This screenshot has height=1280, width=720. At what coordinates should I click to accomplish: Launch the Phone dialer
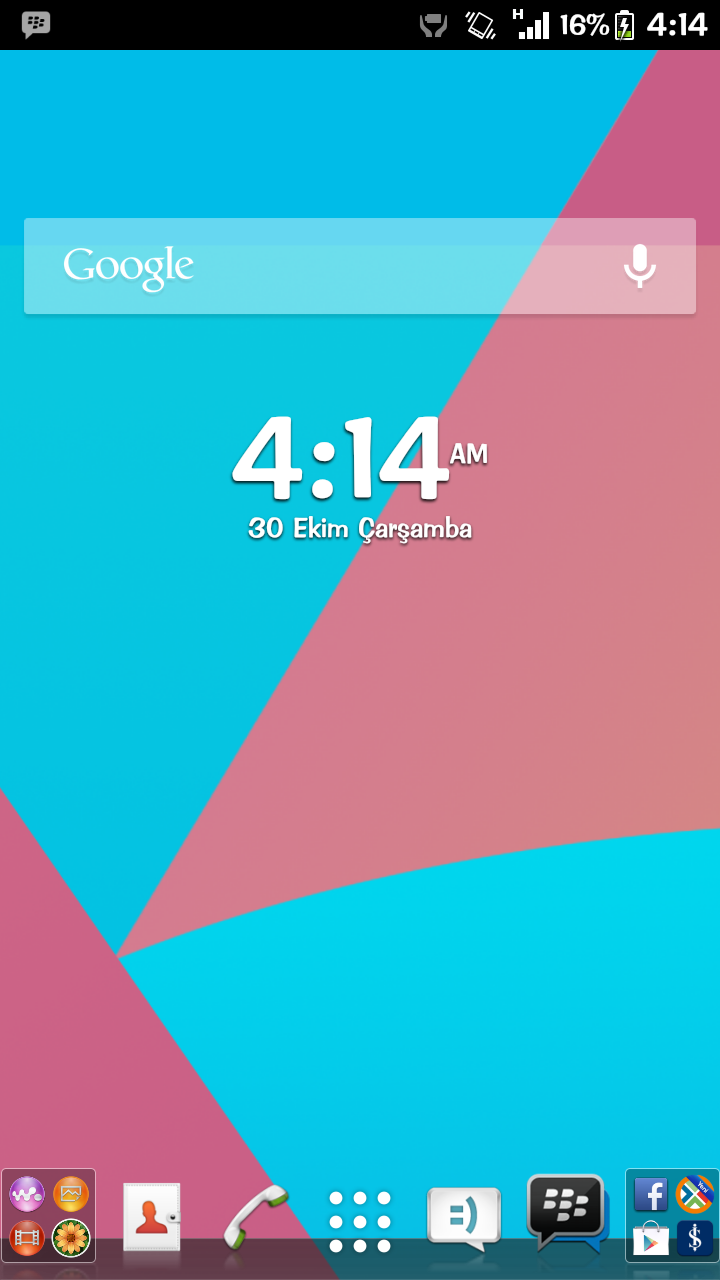pyautogui.click(x=255, y=1217)
